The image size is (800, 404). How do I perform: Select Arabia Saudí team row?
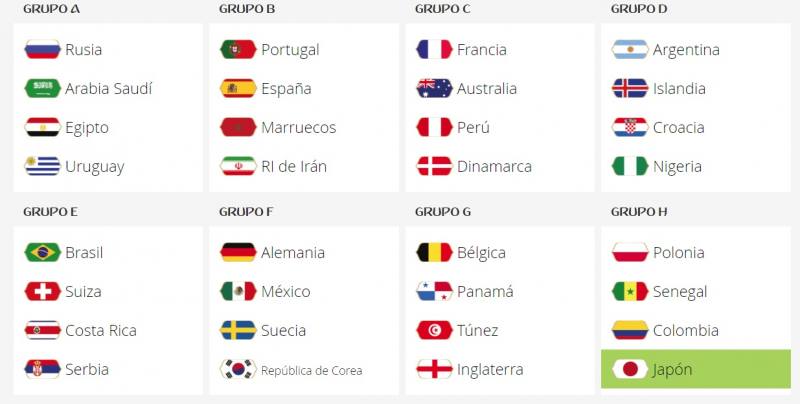[x=108, y=88]
